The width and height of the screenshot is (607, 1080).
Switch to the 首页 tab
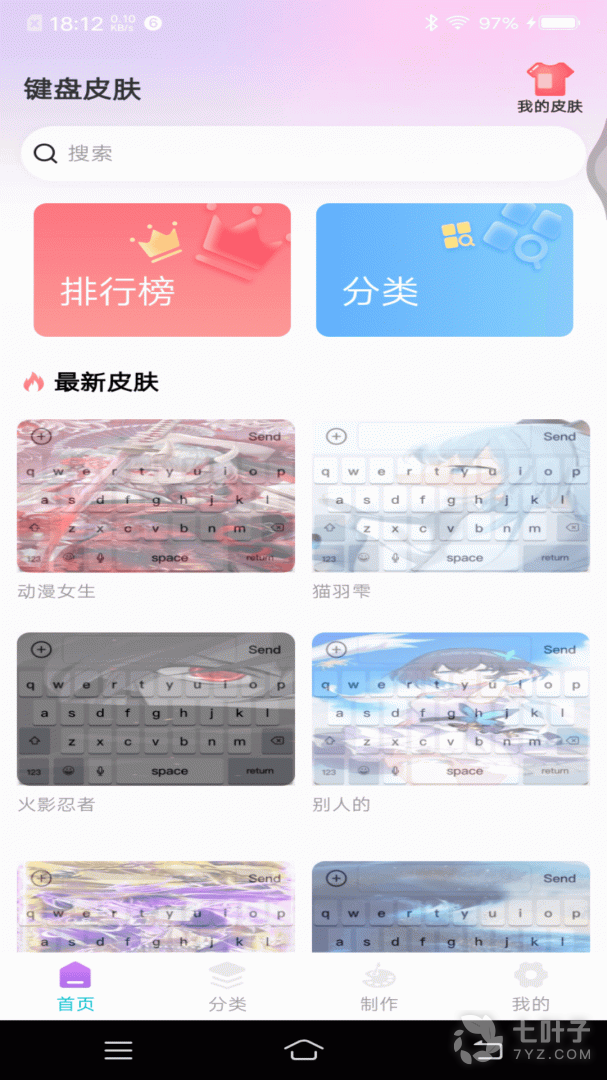tap(76, 986)
